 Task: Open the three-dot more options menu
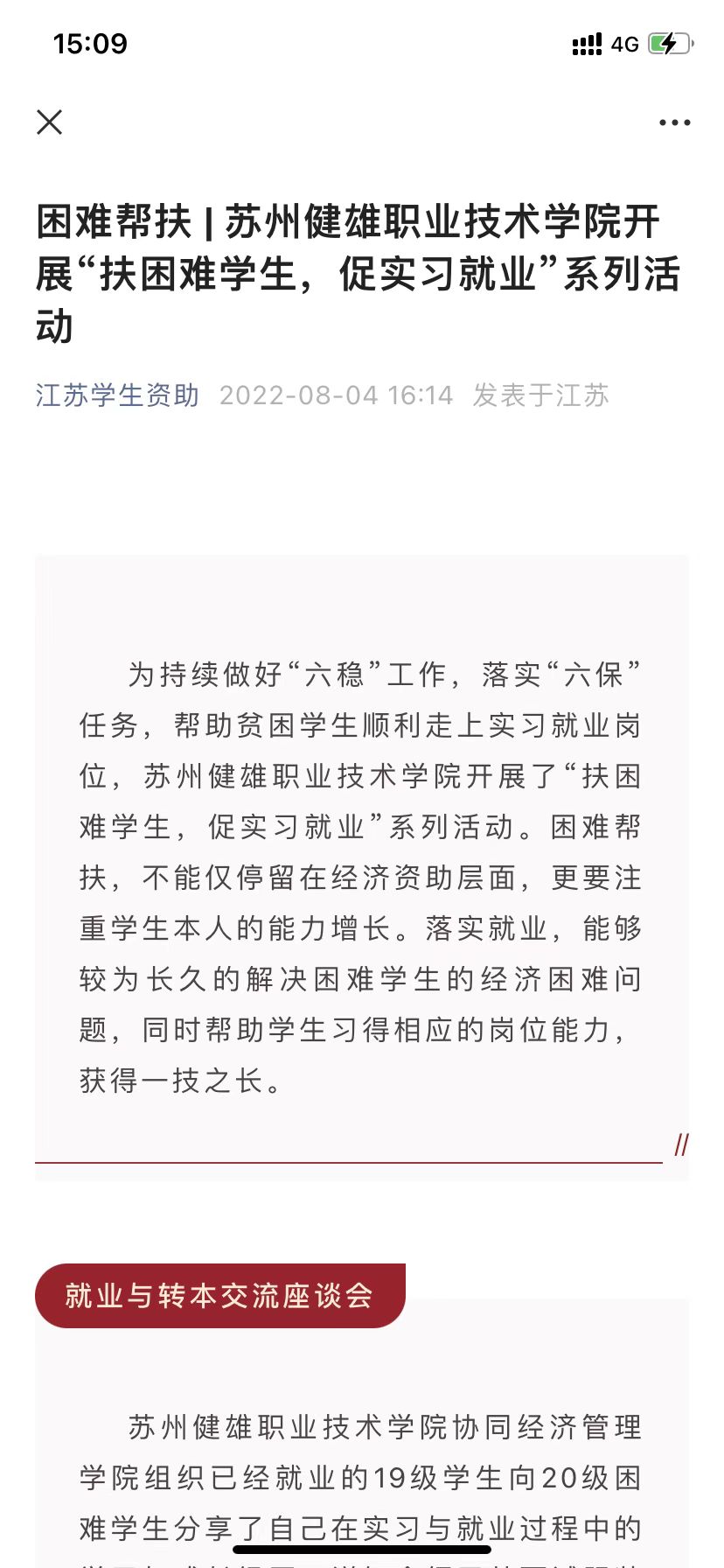tap(674, 123)
